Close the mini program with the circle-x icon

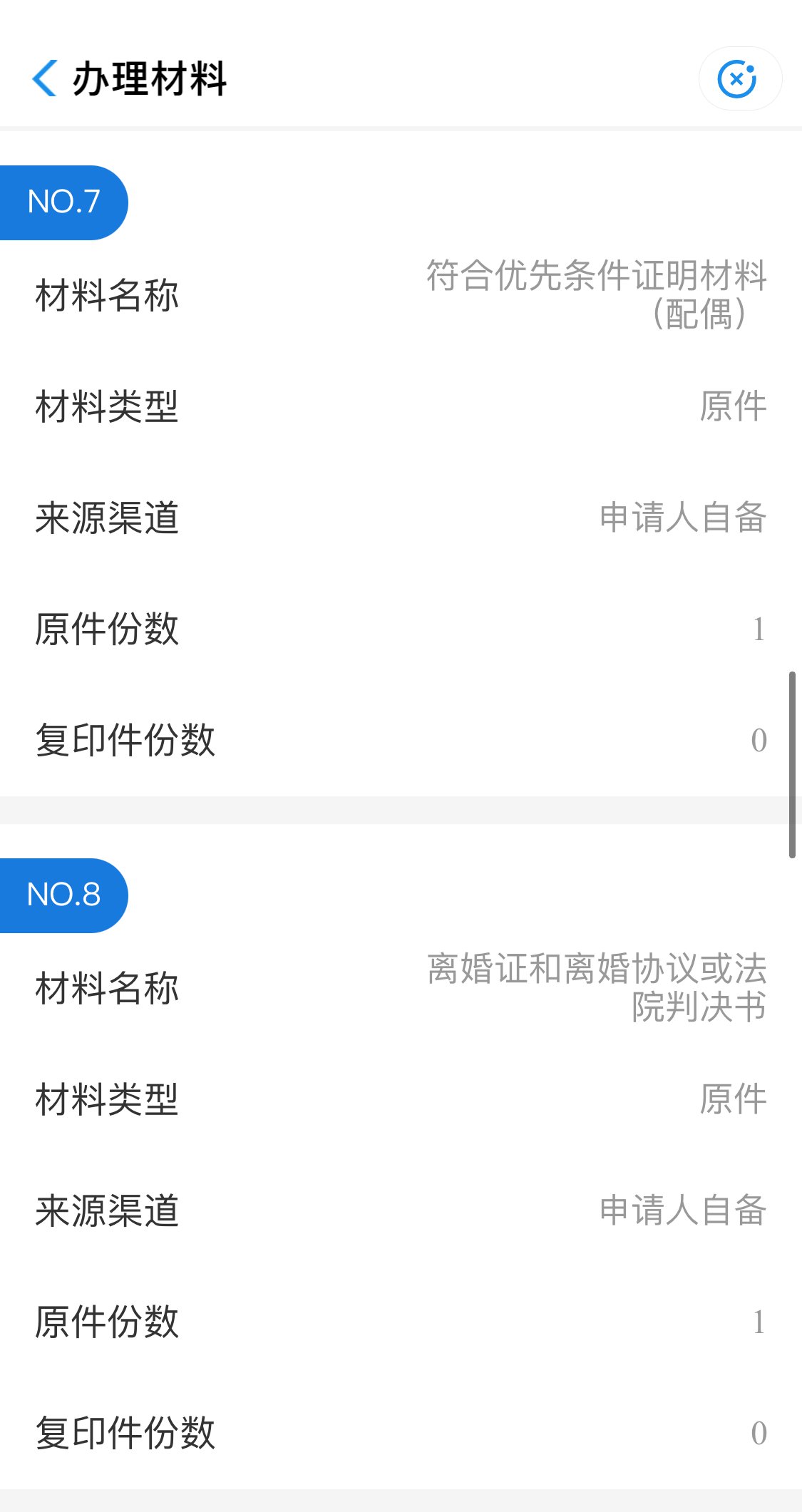pyautogui.click(x=739, y=78)
